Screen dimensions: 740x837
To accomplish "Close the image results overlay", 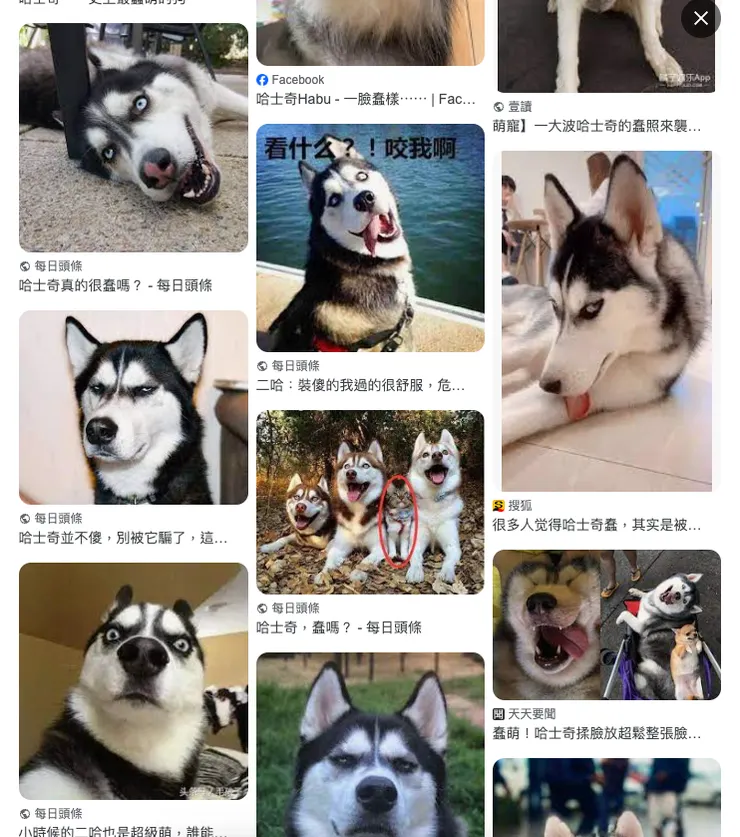I will click(701, 18).
